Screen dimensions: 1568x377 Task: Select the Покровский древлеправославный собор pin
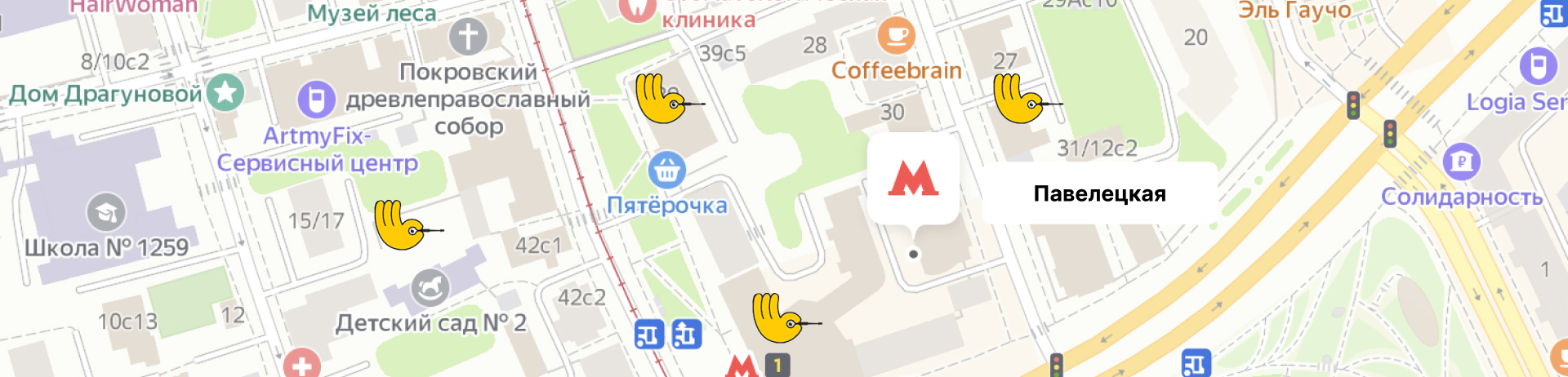click(468, 36)
